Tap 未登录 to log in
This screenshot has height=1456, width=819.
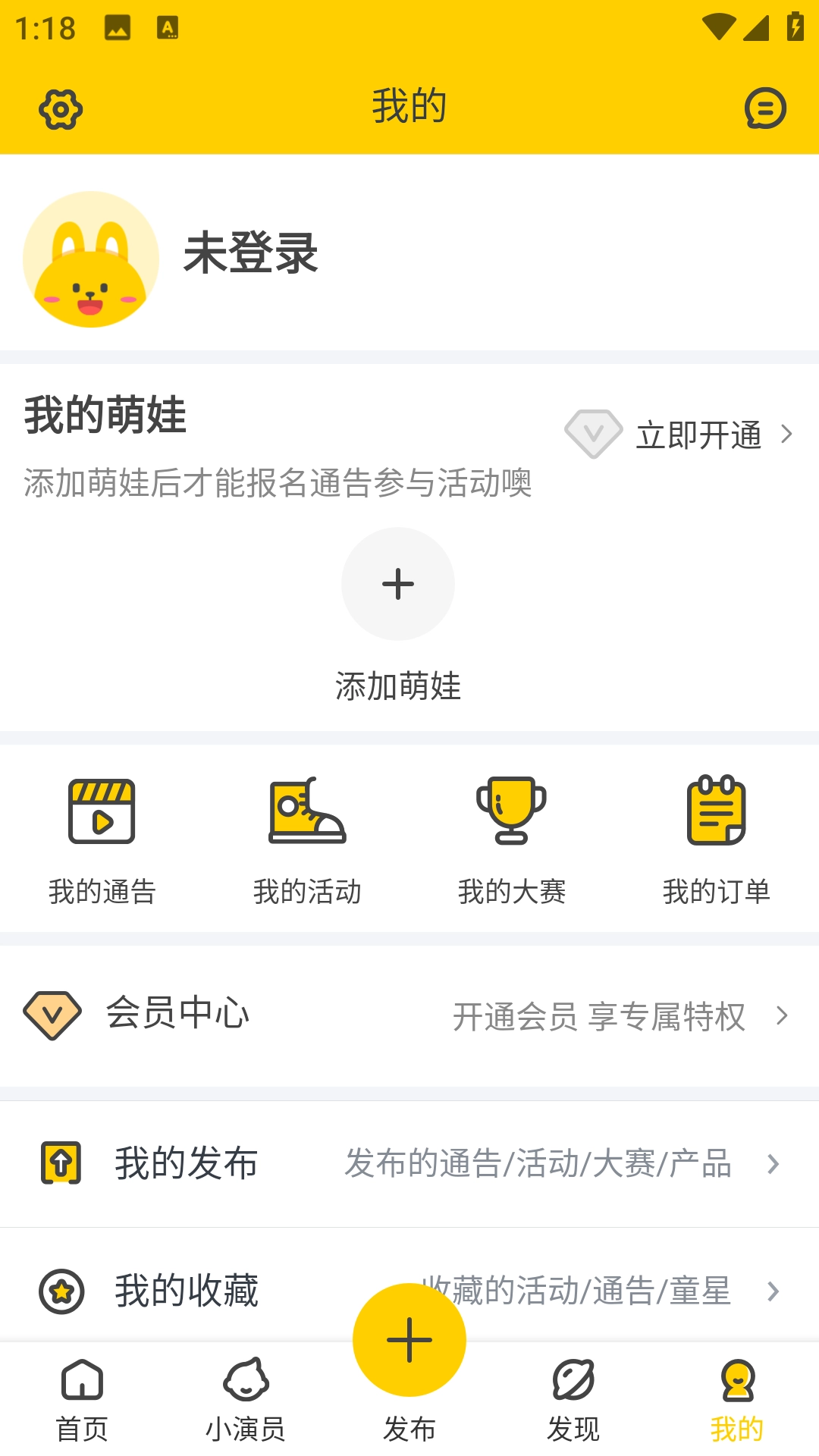(250, 256)
